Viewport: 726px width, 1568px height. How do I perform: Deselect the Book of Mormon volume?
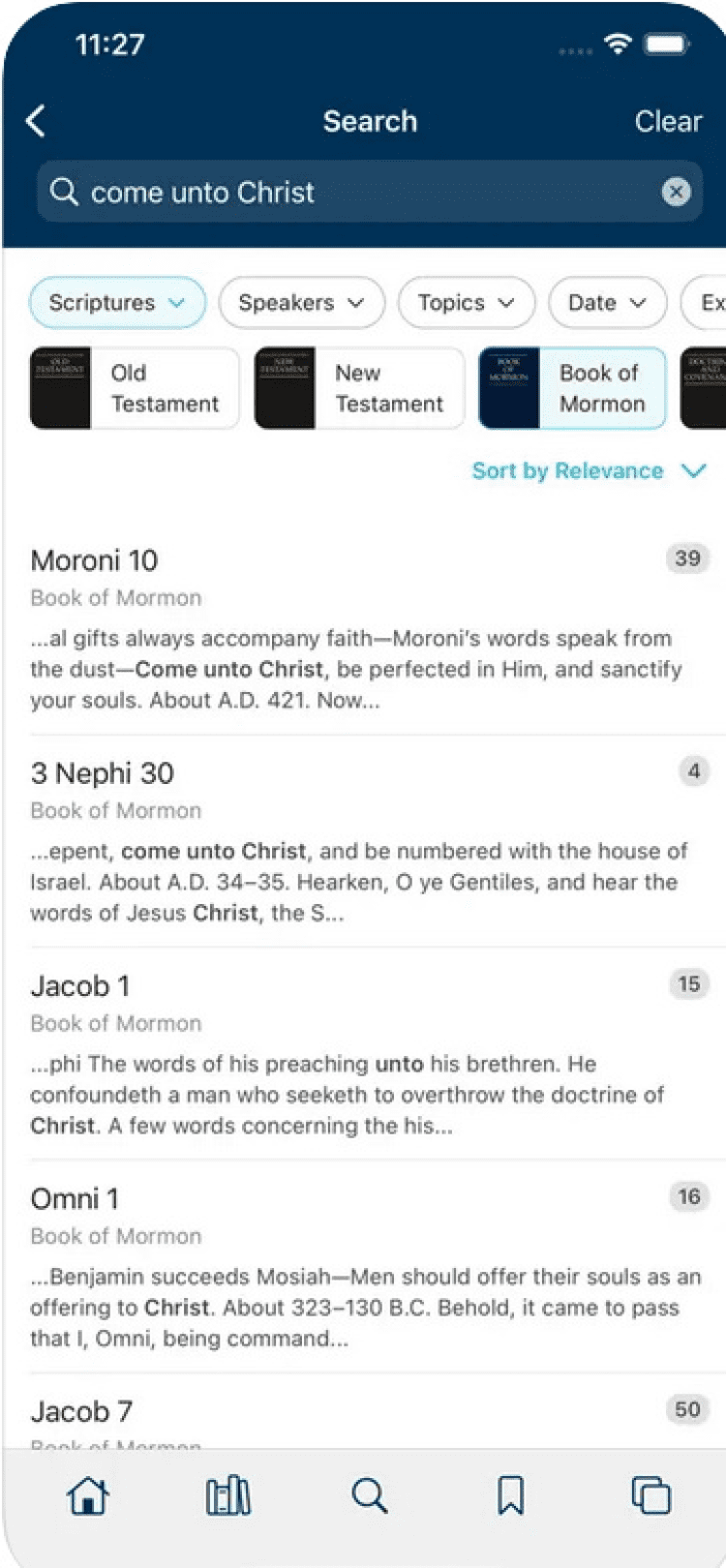pos(572,388)
